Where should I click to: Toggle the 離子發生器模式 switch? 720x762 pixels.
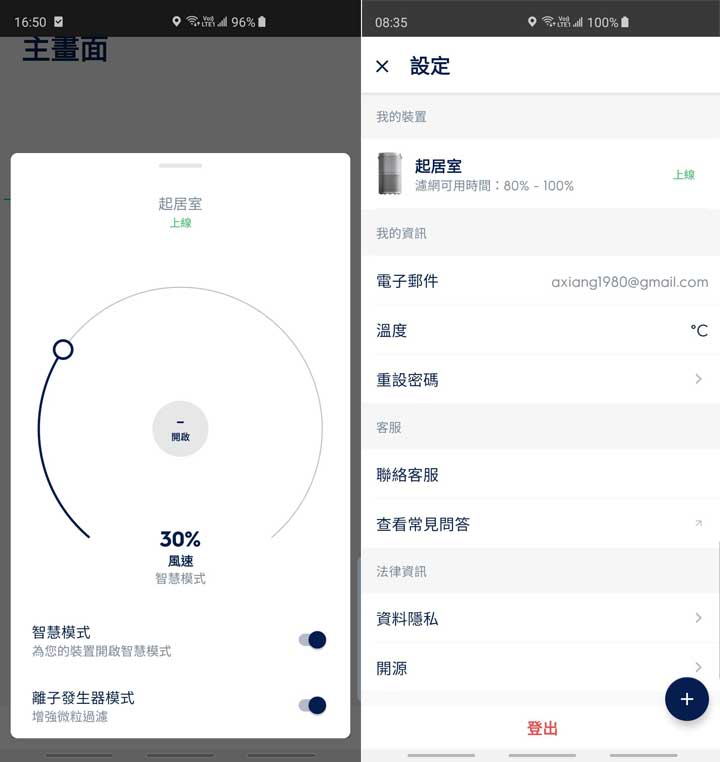click(x=313, y=705)
